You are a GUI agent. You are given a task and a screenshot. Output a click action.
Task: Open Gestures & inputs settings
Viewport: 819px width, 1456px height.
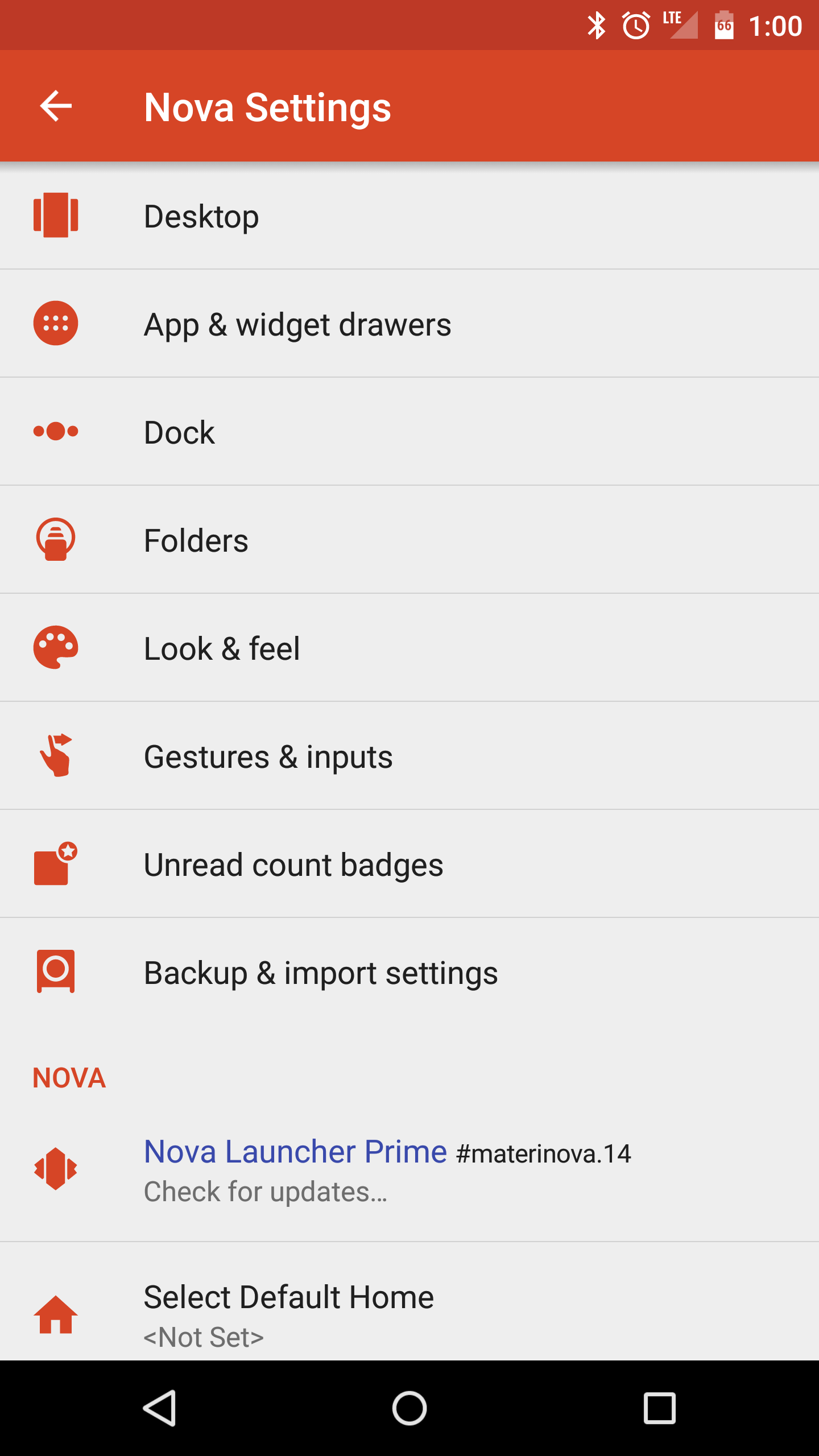point(409,756)
